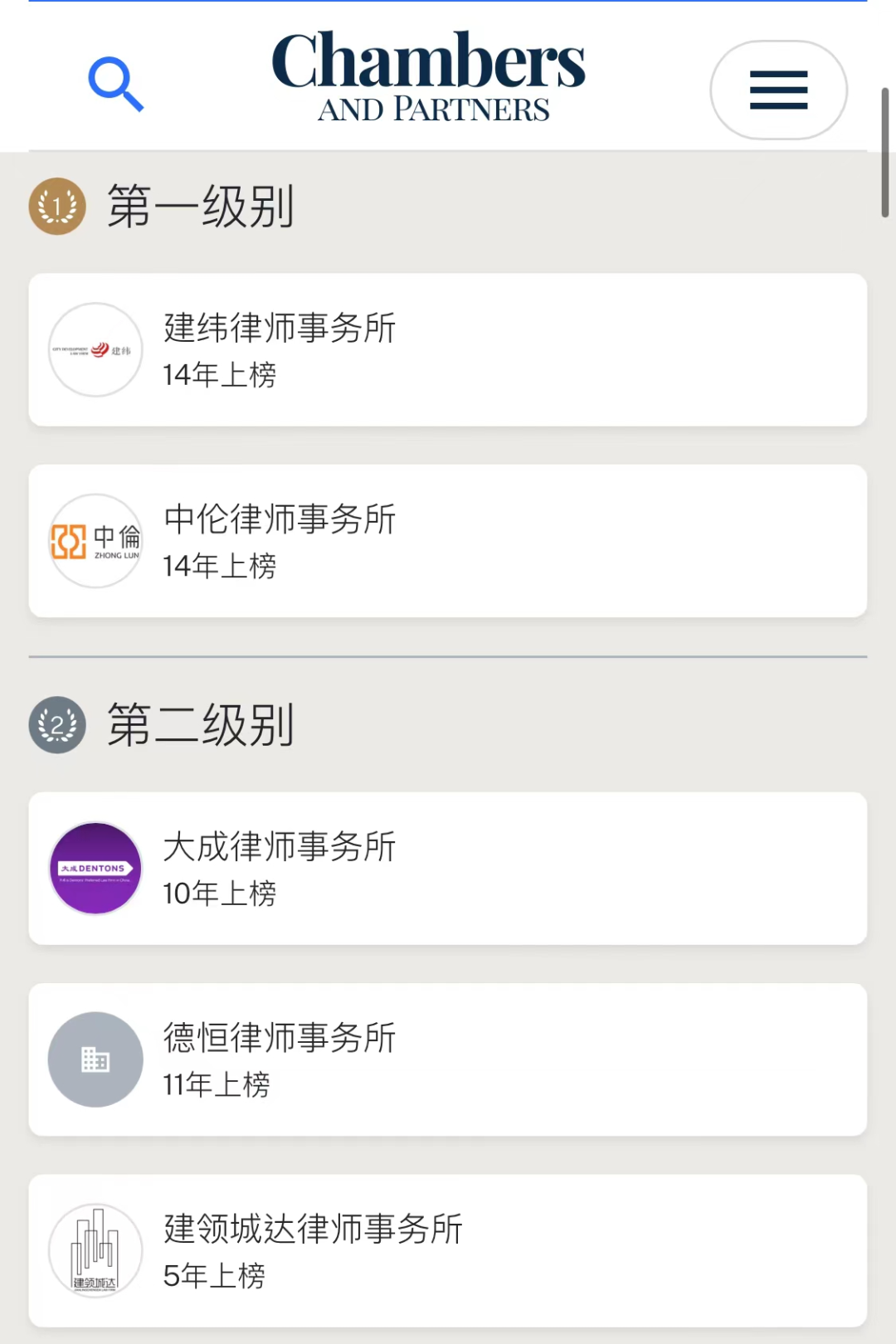Viewport: 896px width, 1344px height.
Task: Click the gray tier-2 laurel badge
Action: coord(56,724)
